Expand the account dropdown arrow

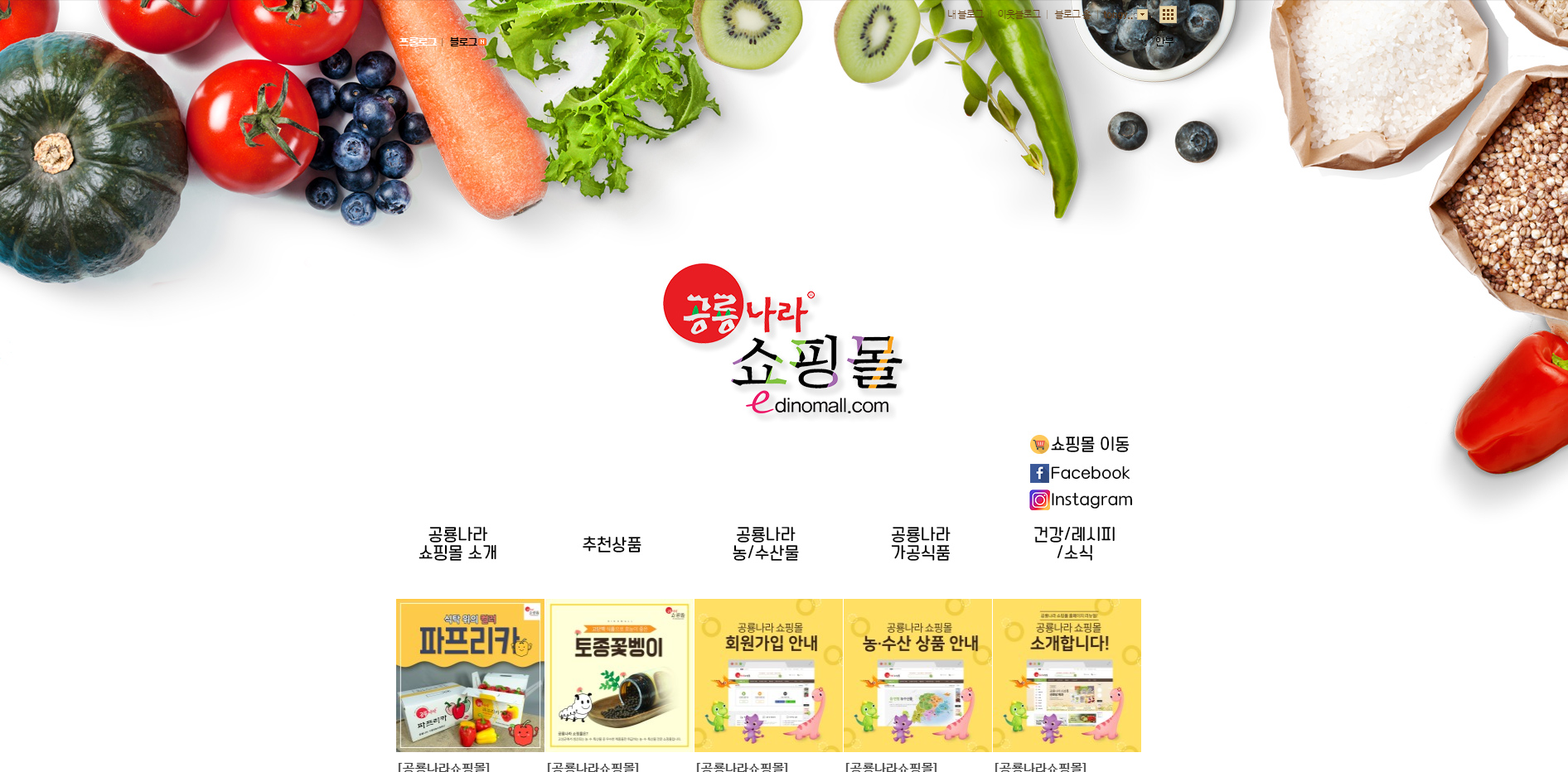coord(1142,15)
